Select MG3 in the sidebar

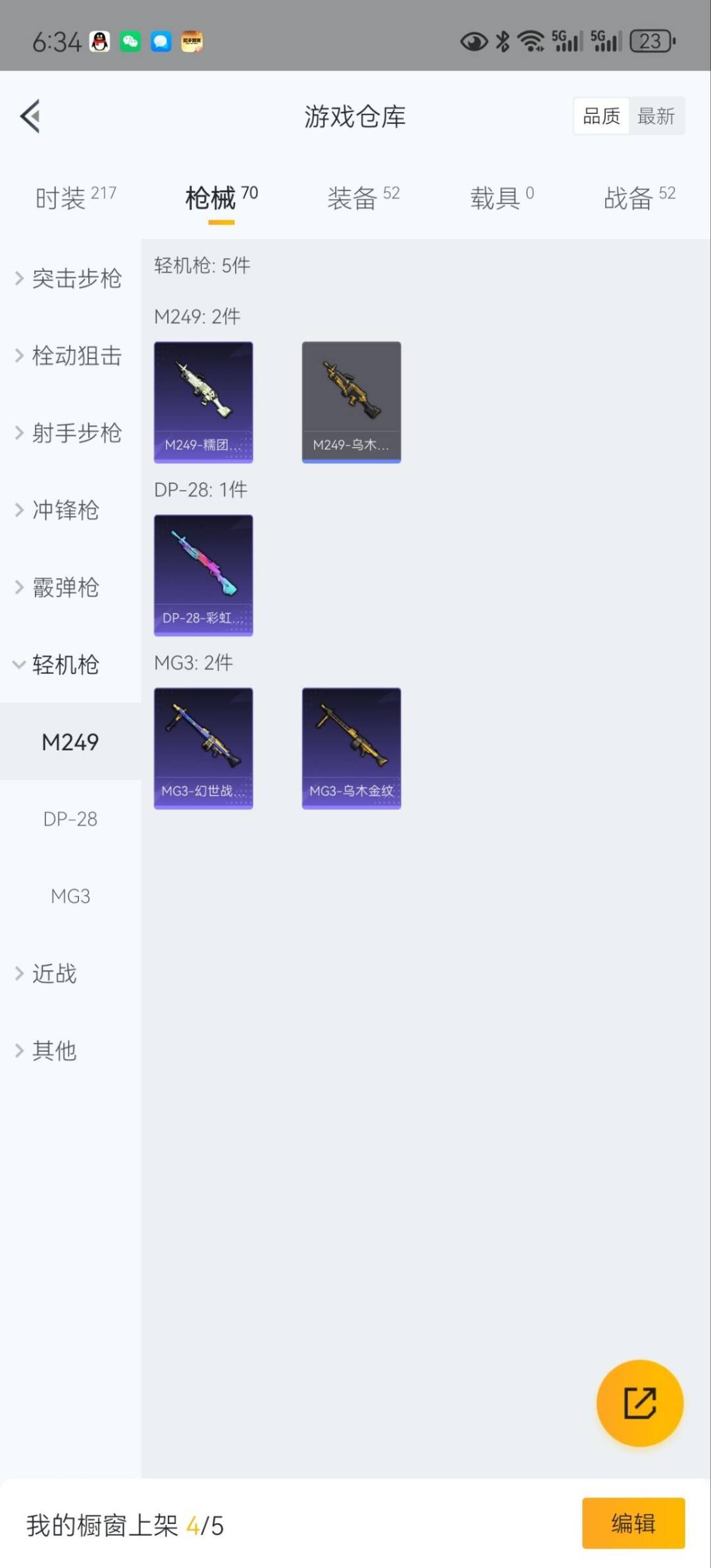tap(70, 896)
